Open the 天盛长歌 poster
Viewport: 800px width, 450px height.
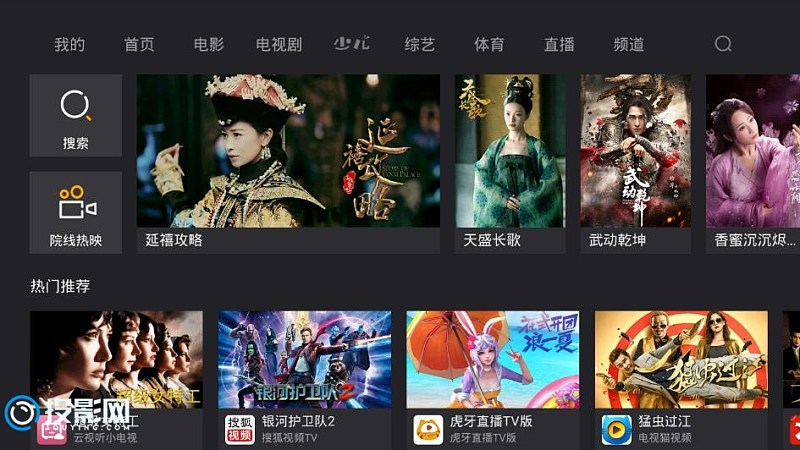510,160
